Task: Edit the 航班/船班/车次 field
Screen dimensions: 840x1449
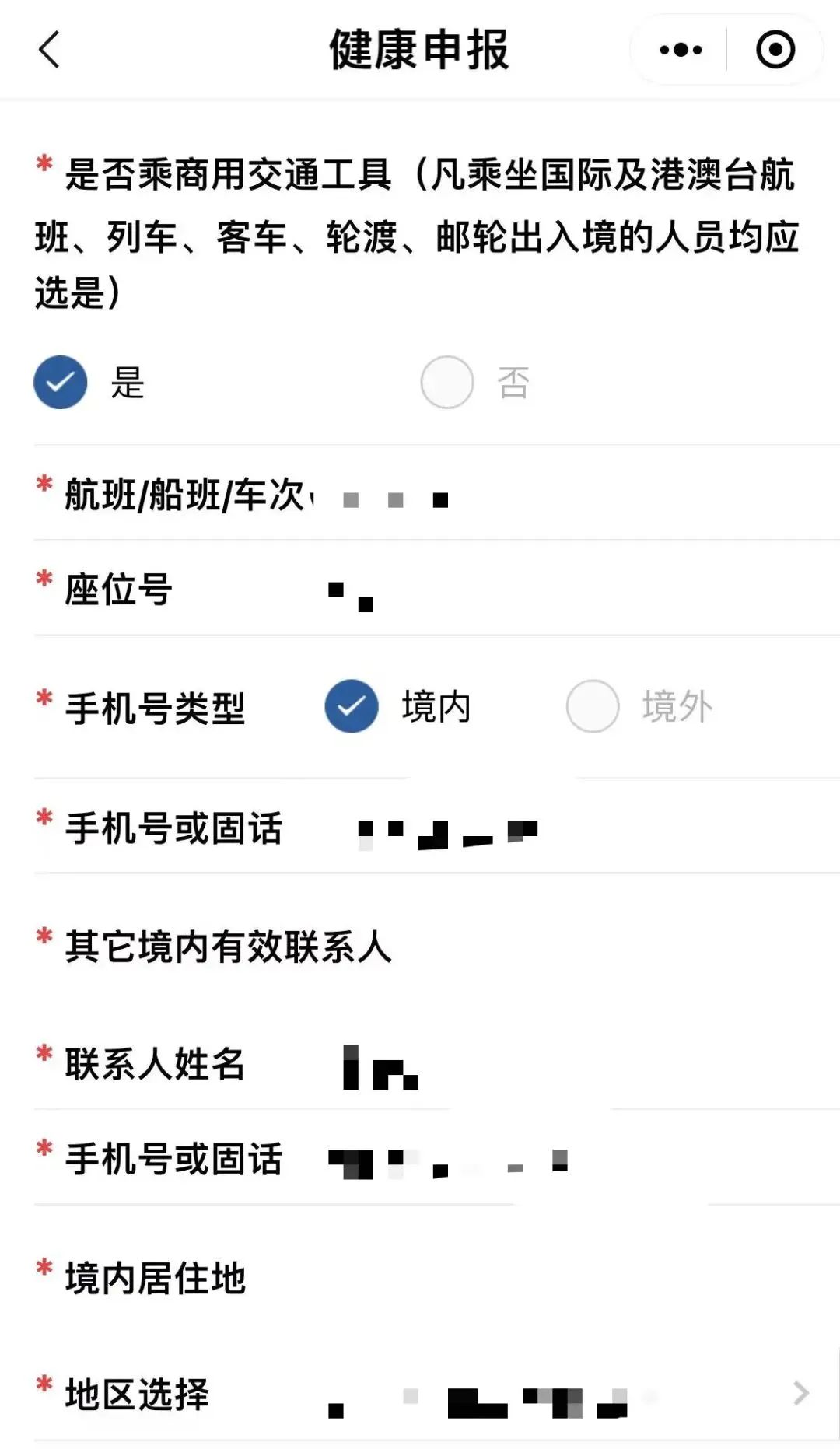Action: 437,495
